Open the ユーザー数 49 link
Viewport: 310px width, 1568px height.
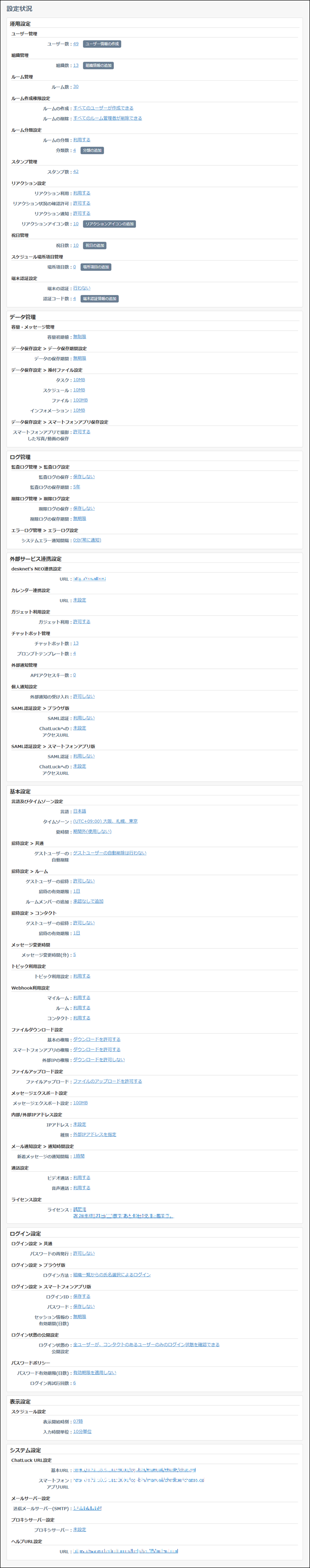76,44
